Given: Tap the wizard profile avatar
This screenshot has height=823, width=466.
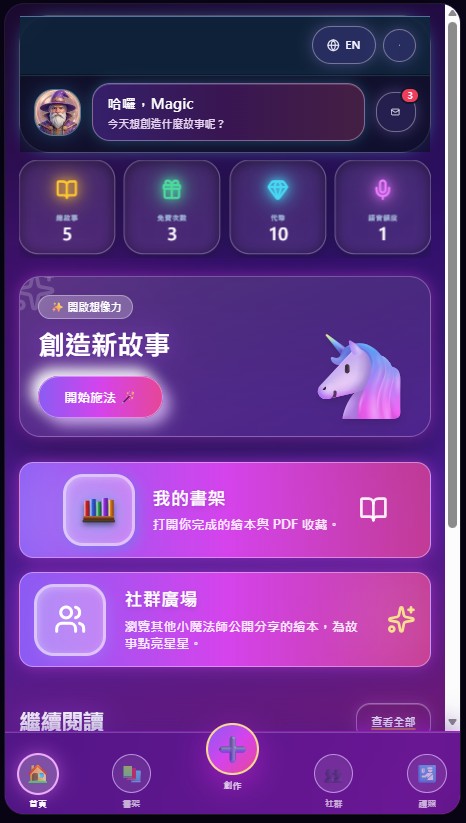Looking at the screenshot, I should (x=58, y=112).
